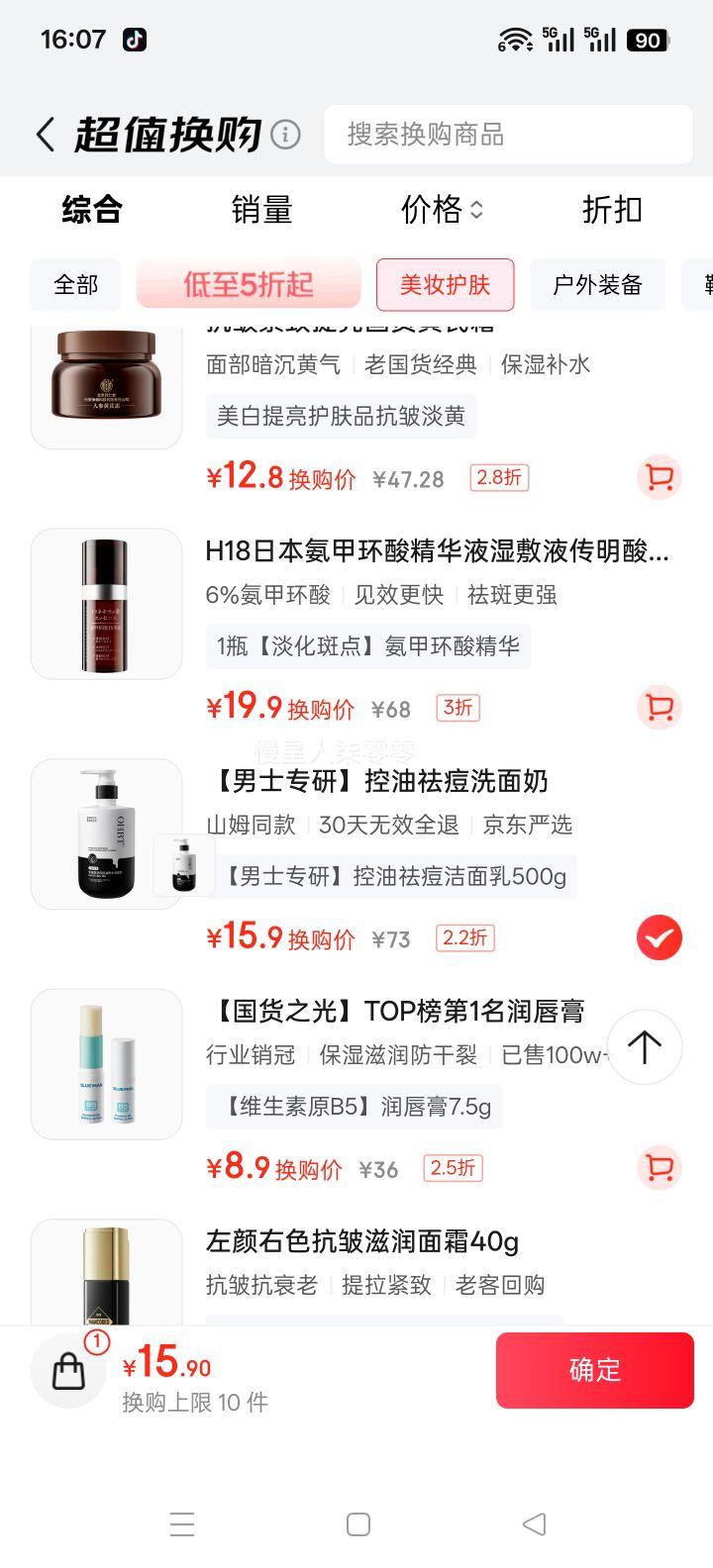Open the info icon beside 超值换购
Viewport: 713px width, 1568px height.
pyautogui.click(x=285, y=135)
